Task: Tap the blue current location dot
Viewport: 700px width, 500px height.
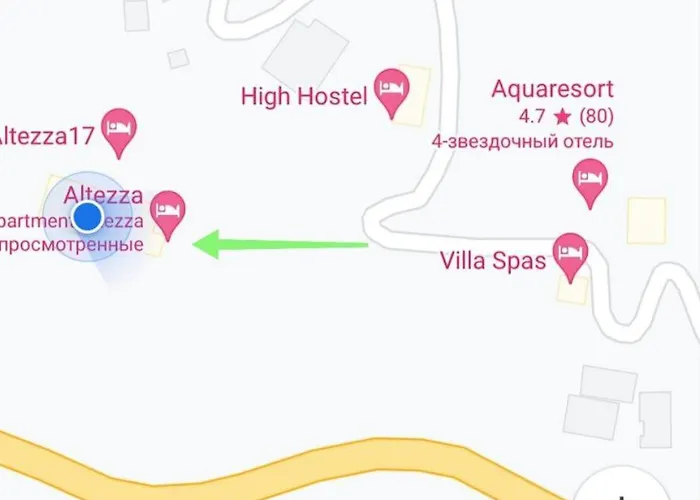Action: pos(89,216)
